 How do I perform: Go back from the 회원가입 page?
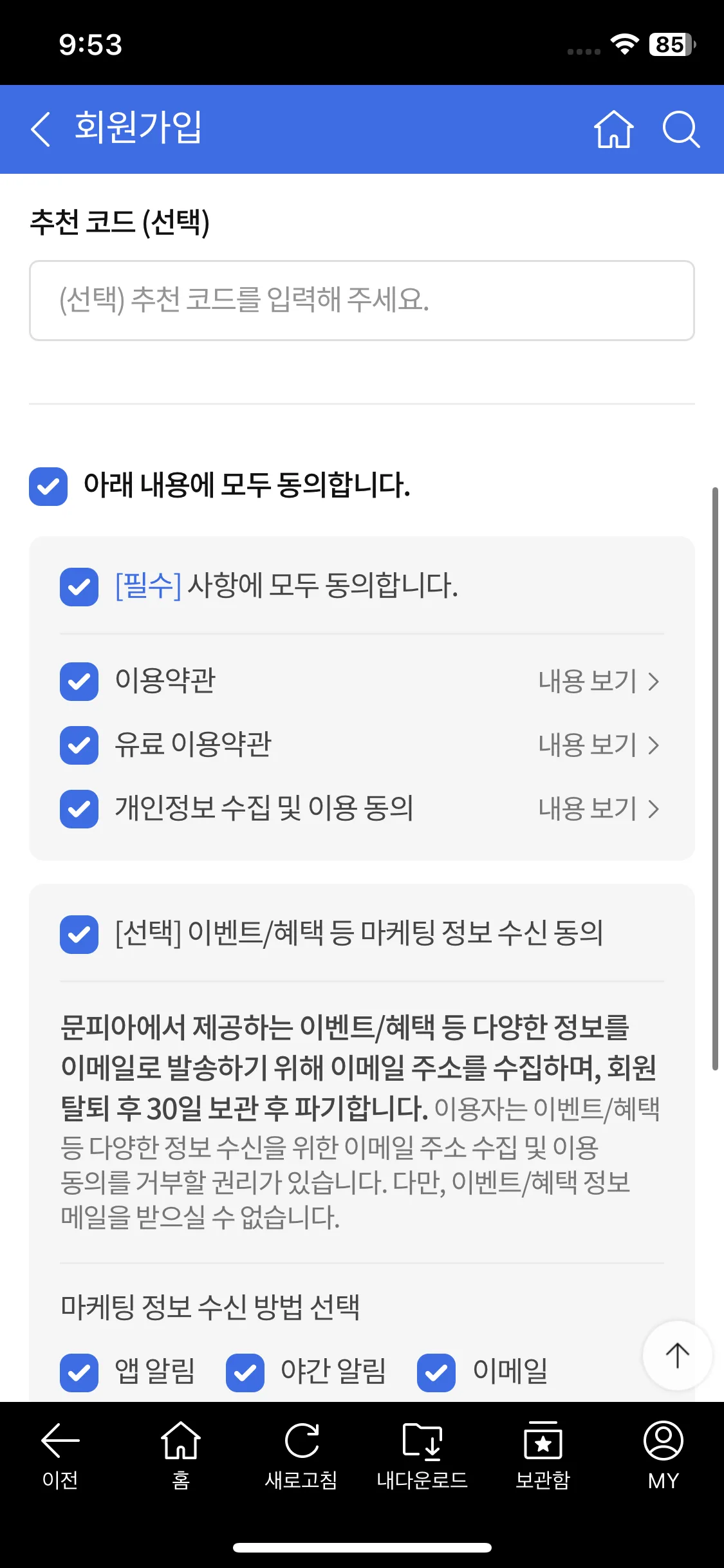click(41, 129)
